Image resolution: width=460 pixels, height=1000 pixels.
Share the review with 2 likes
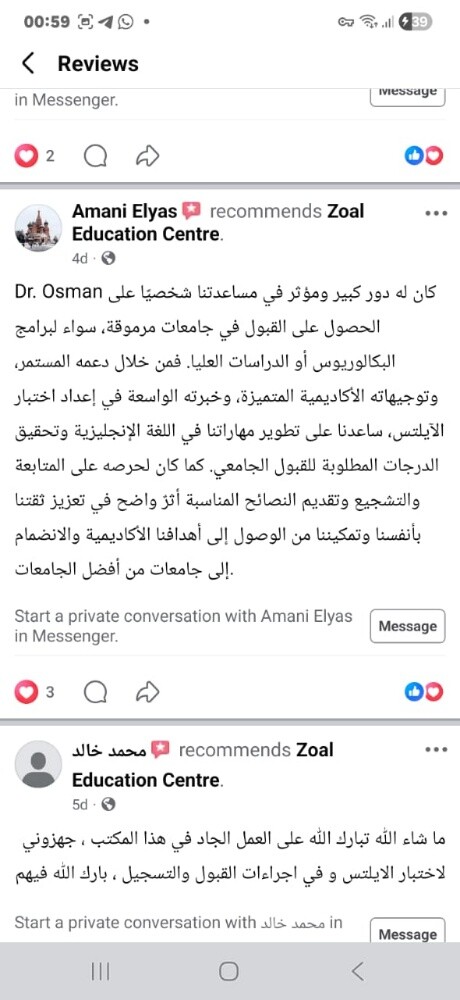(148, 156)
